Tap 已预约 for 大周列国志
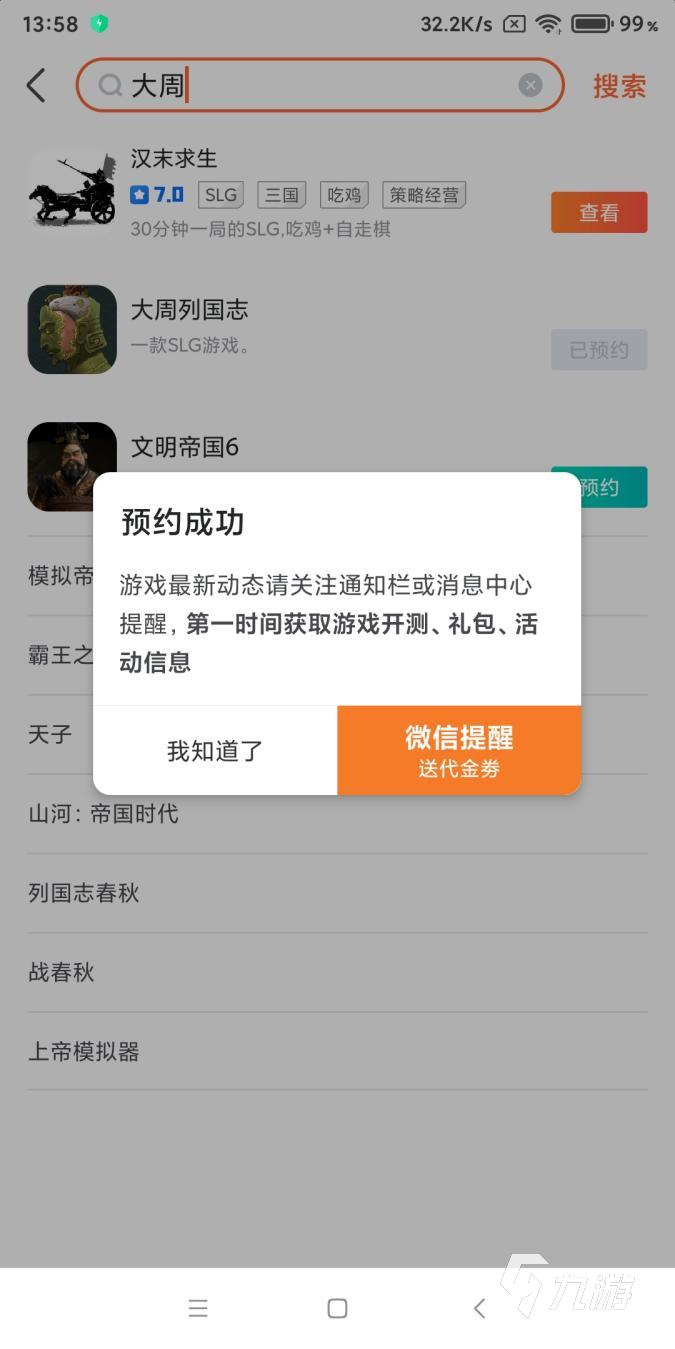Image resolution: width=675 pixels, height=1349 pixels. 598,350
